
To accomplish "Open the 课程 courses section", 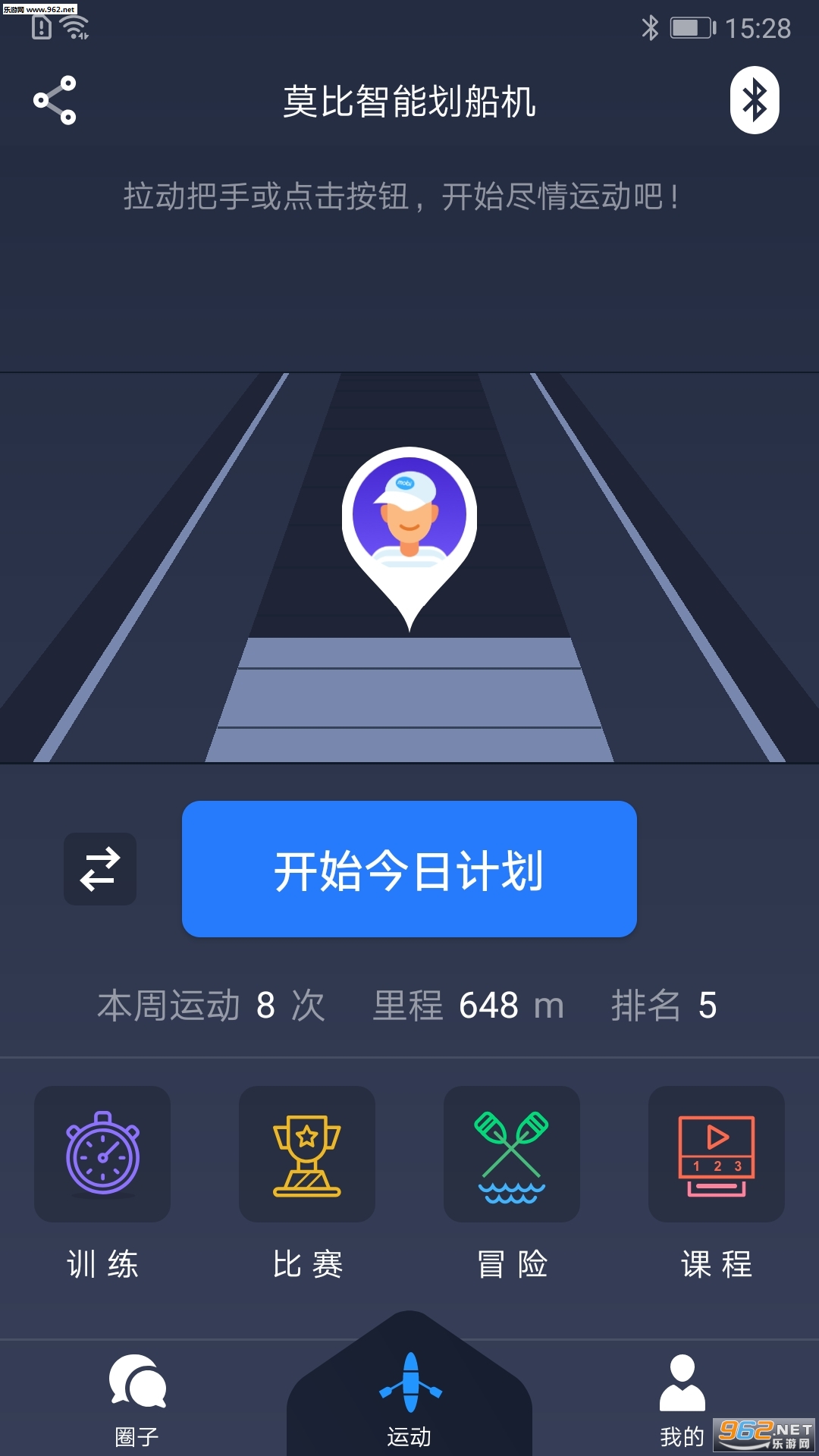I will 717,1154.
